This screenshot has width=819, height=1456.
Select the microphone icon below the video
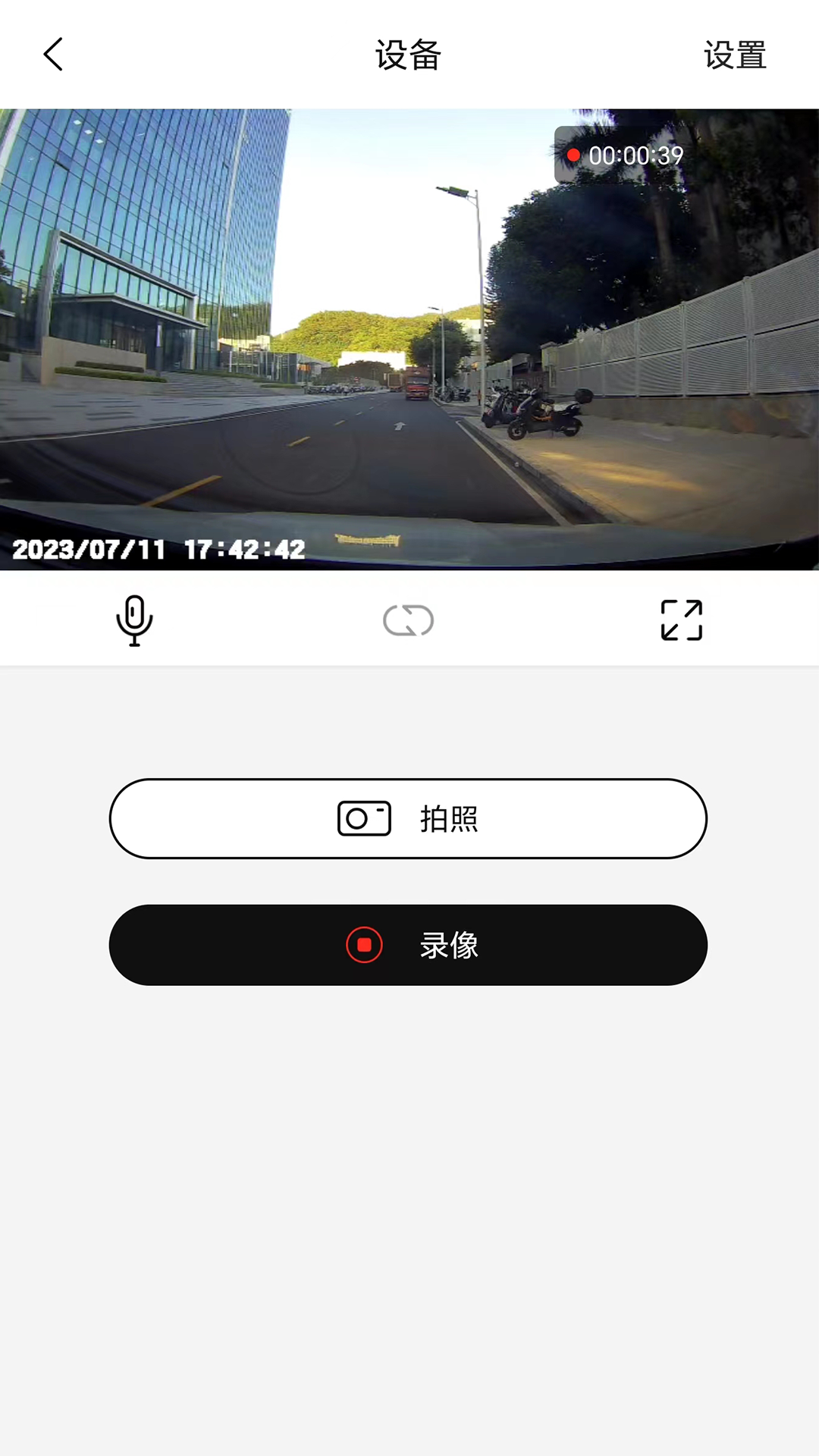(x=135, y=620)
